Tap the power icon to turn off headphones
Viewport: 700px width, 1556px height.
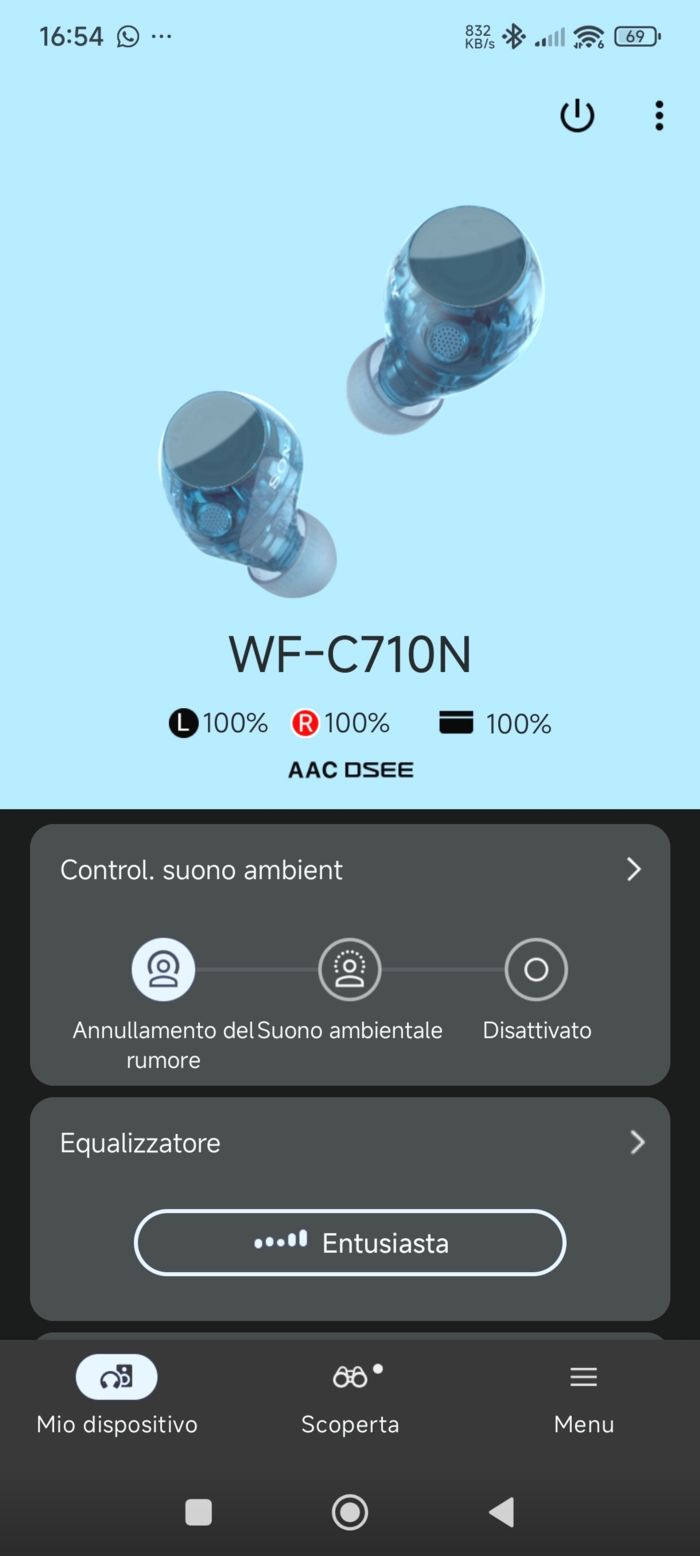(x=577, y=116)
